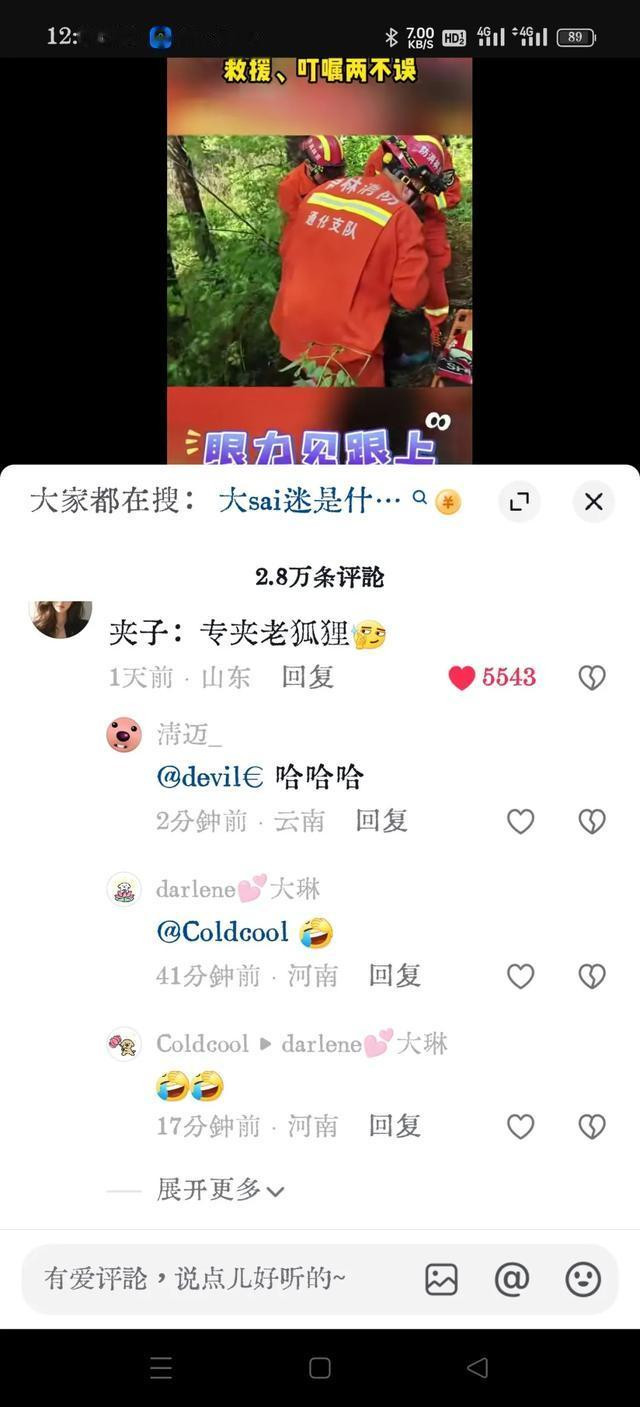
Task: Like darlene大琳's reply mentioning Coldcool
Action: coord(520,976)
